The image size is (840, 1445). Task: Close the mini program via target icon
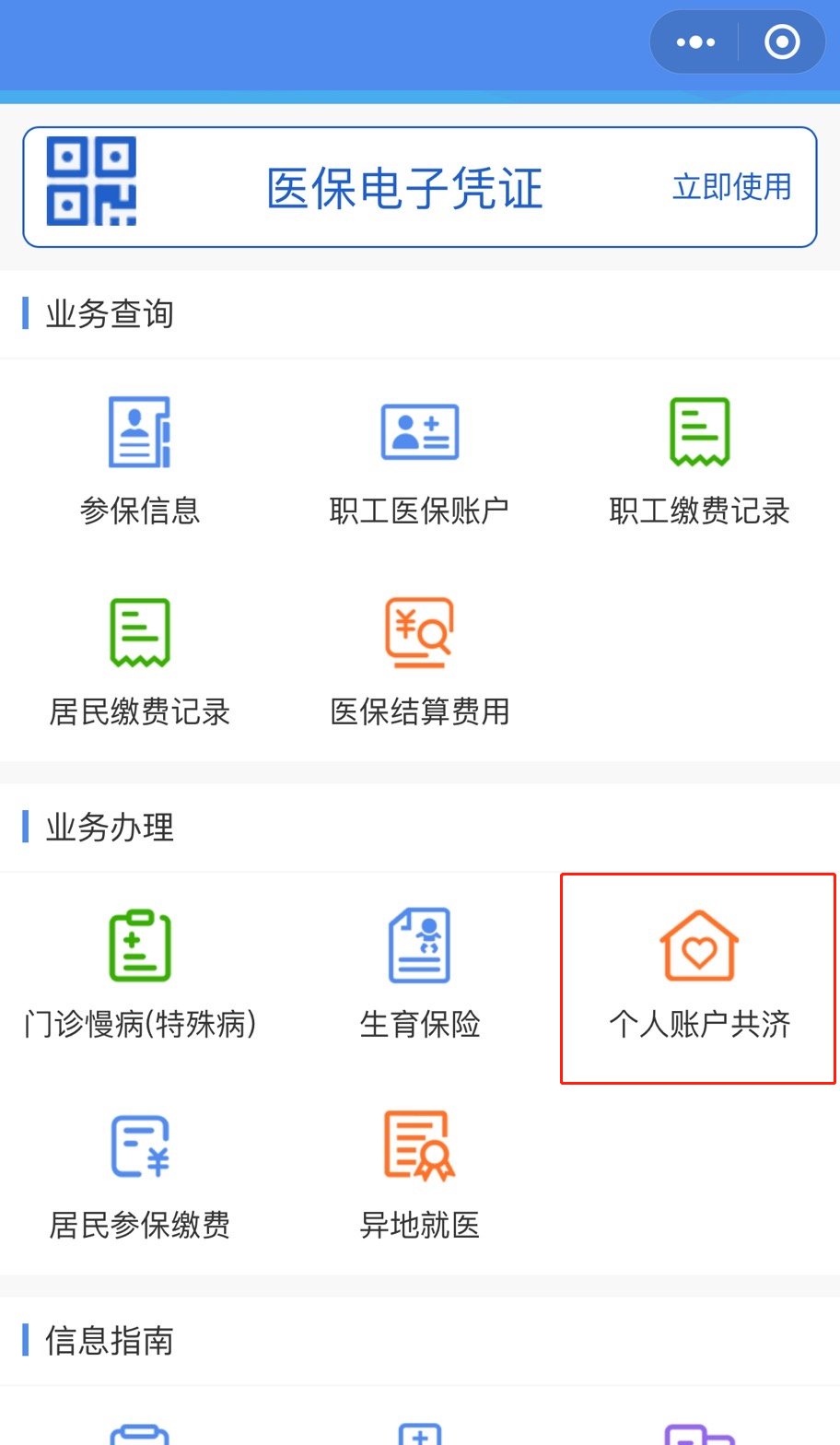[782, 42]
